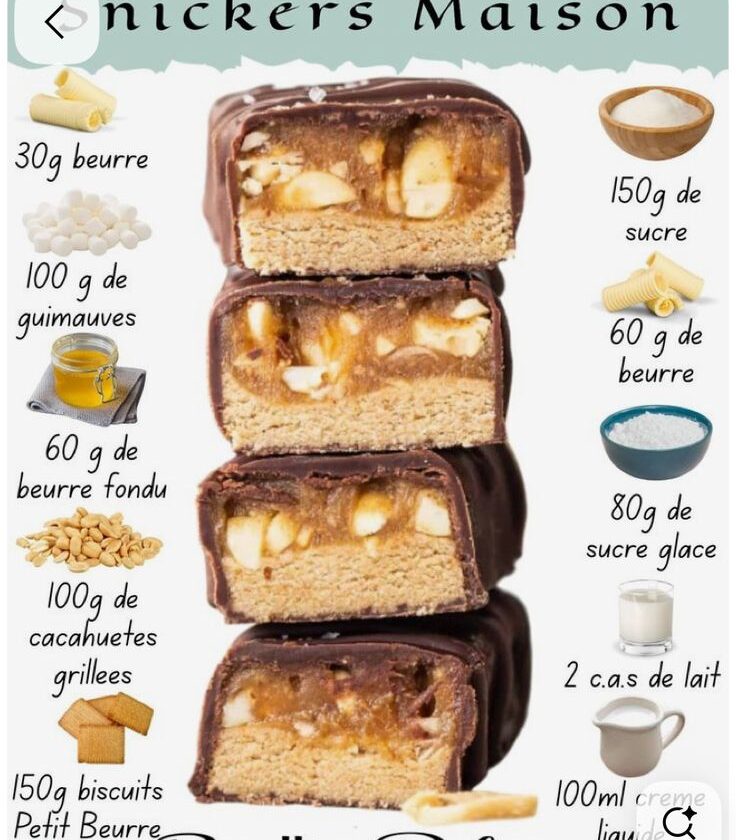Open visual search lens on the image
The image size is (736, 840).
[680, 821]
